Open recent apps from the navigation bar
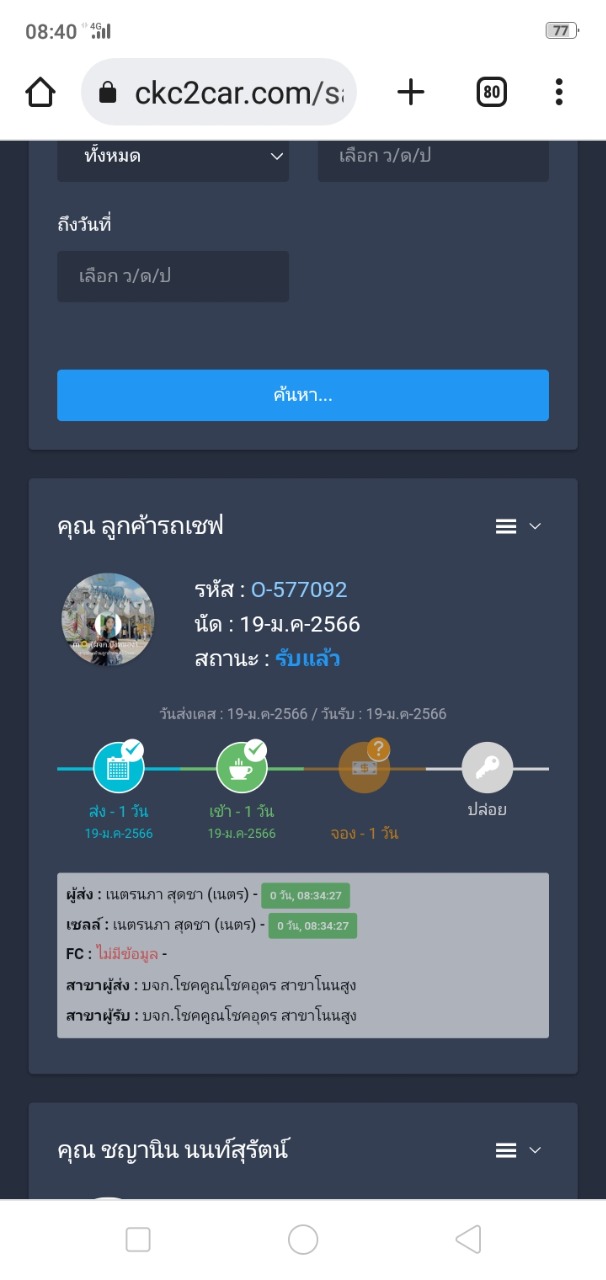This screenshot has width=606, height=1280. [138, 1240]
